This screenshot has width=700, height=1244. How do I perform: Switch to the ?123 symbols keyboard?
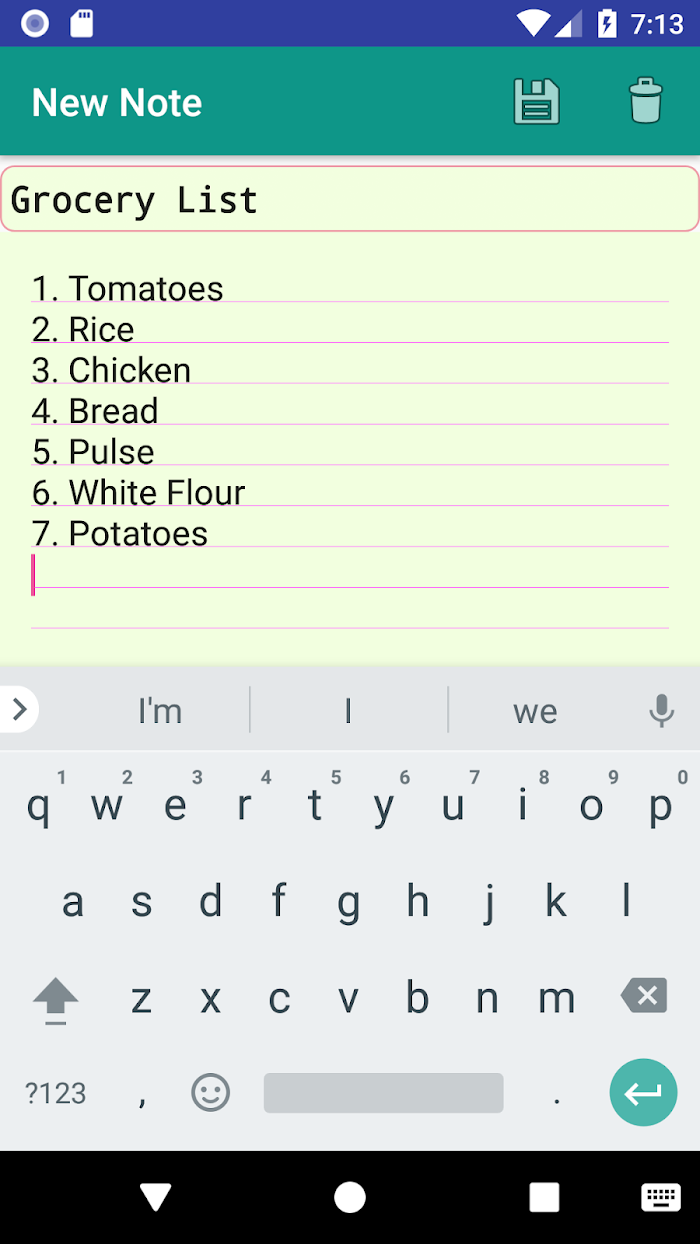coord(56,1093)
